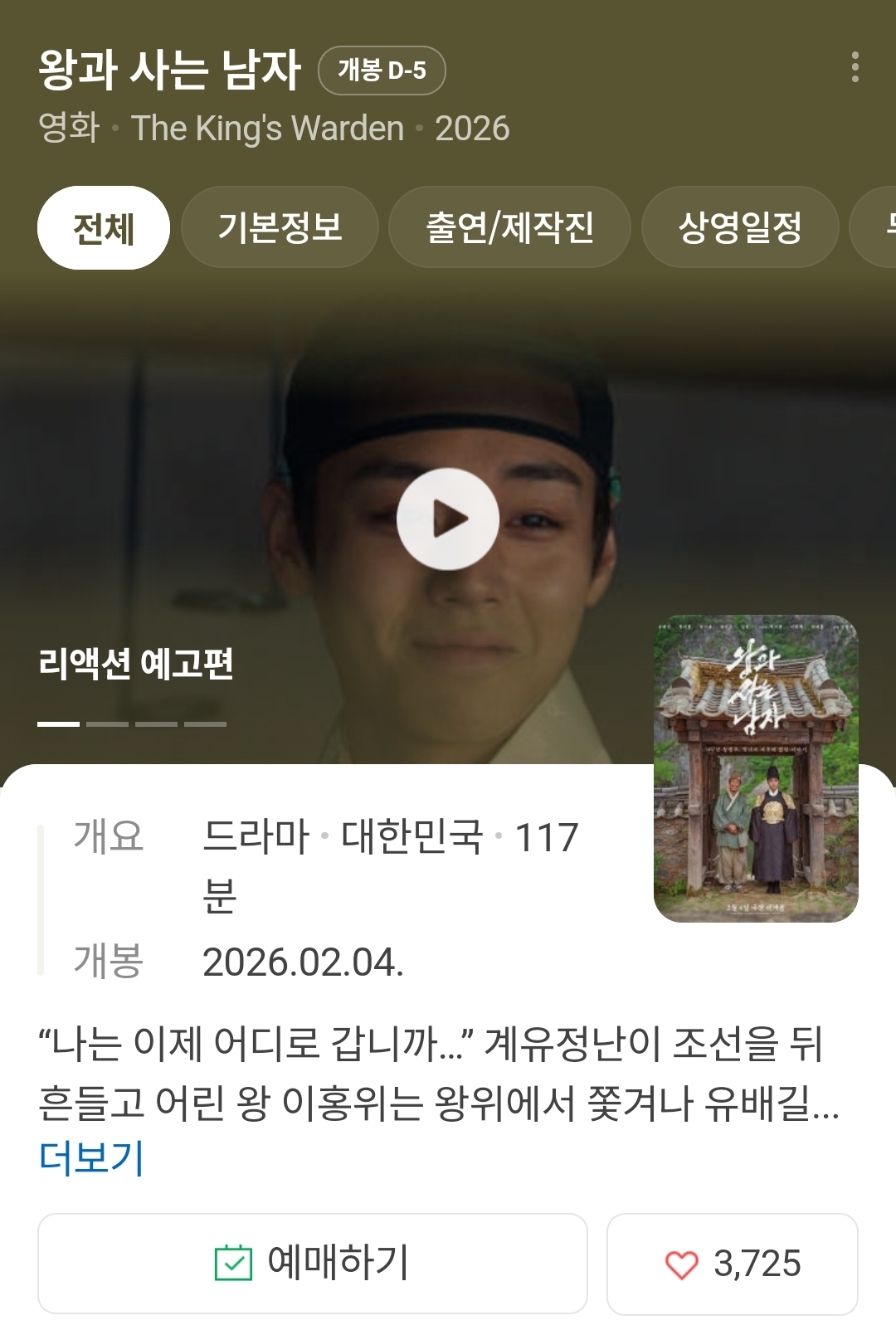Like the movie via heart button

point(732,1264)
